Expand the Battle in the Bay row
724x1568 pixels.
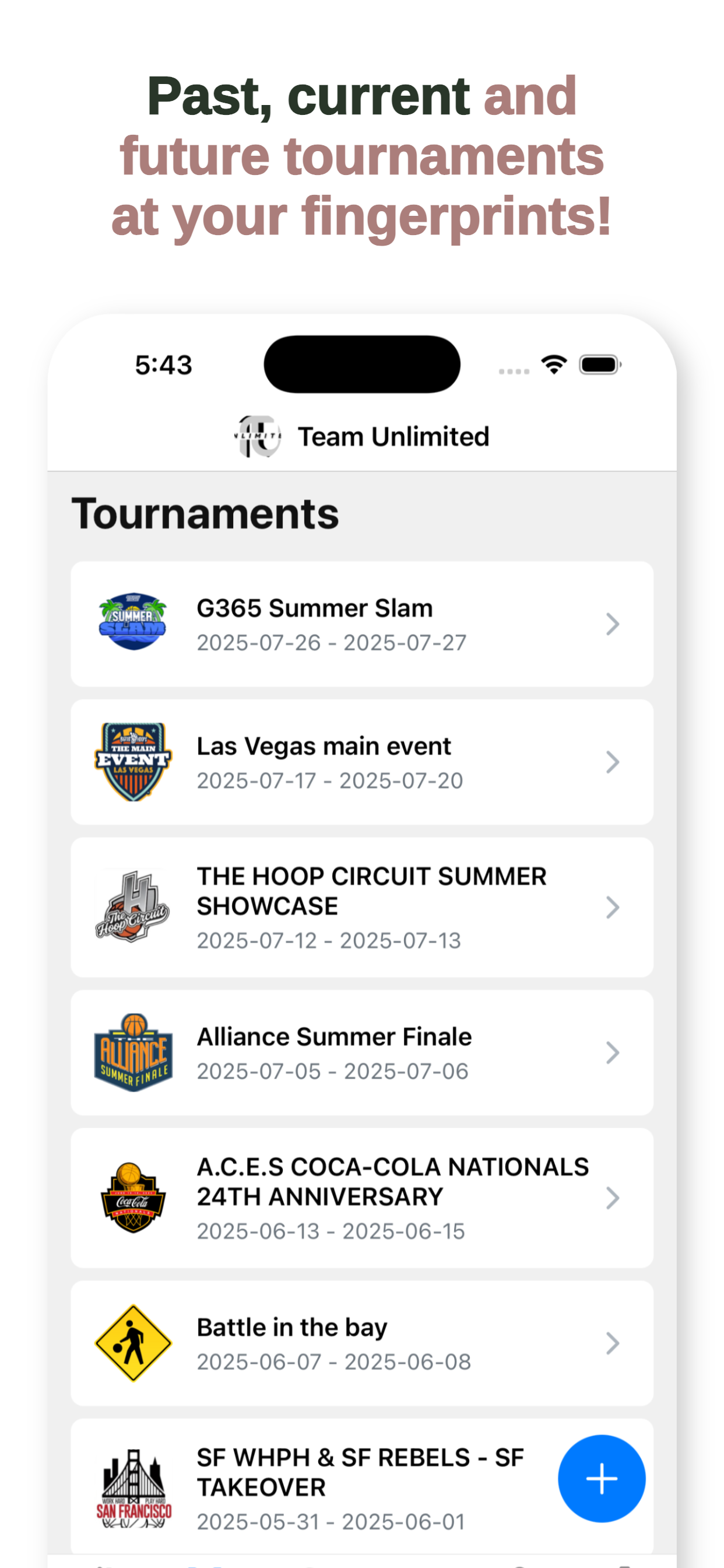613,1344
